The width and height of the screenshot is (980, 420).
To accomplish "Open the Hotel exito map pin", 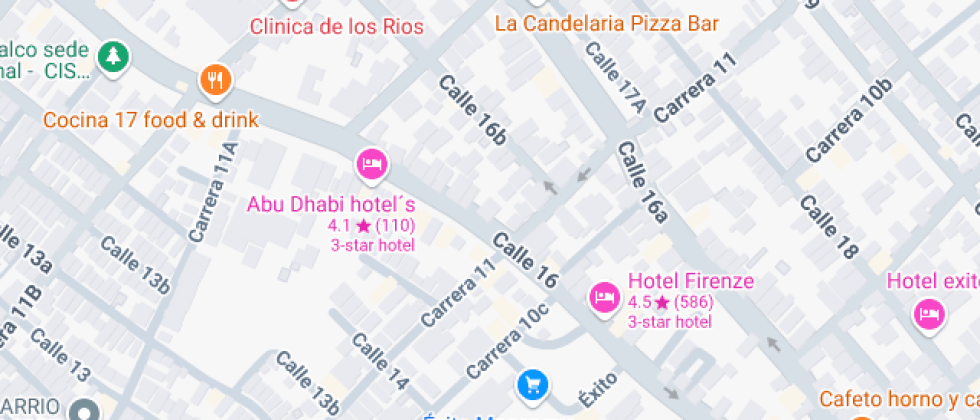I will click(x=929, y=315).
